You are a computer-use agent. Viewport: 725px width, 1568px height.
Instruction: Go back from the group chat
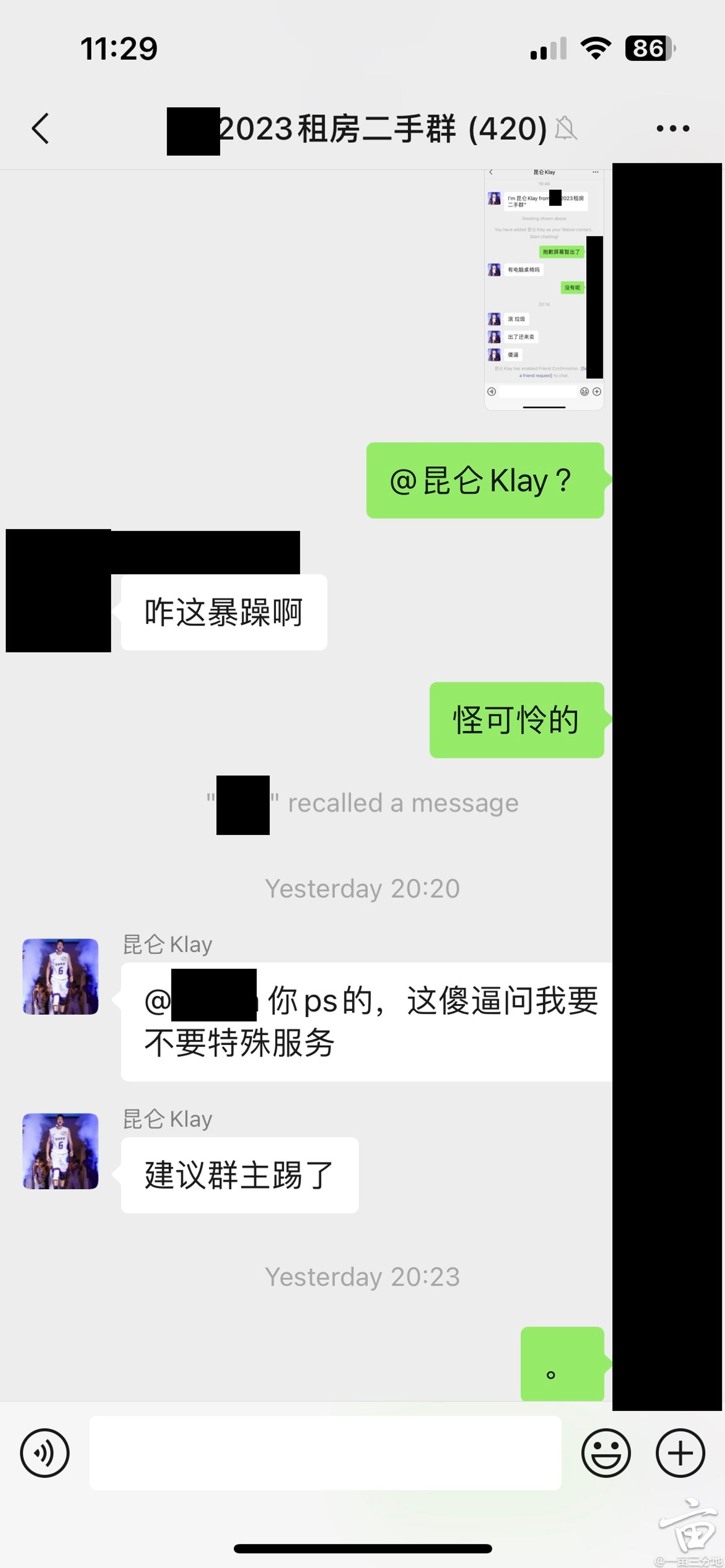click(40, 129)
